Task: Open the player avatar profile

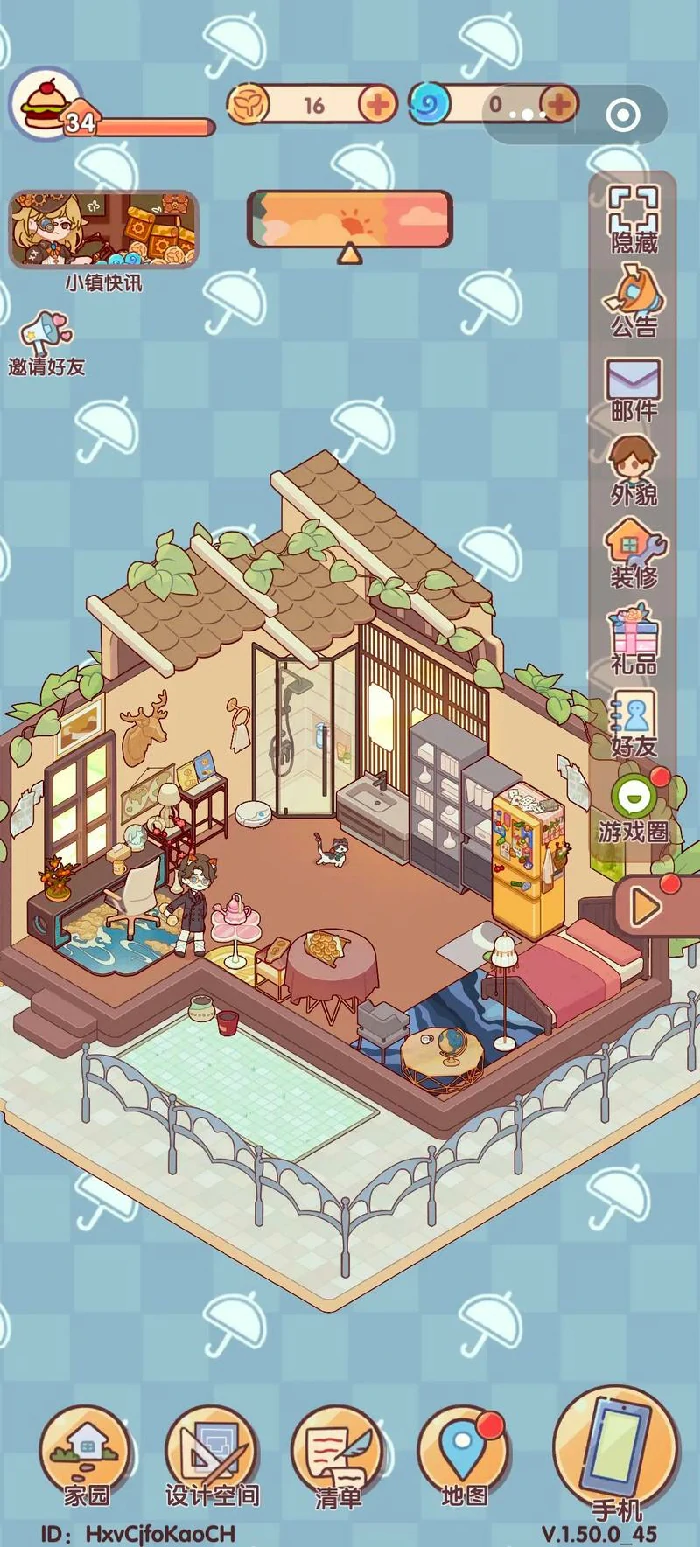Action: pos(42,104)
